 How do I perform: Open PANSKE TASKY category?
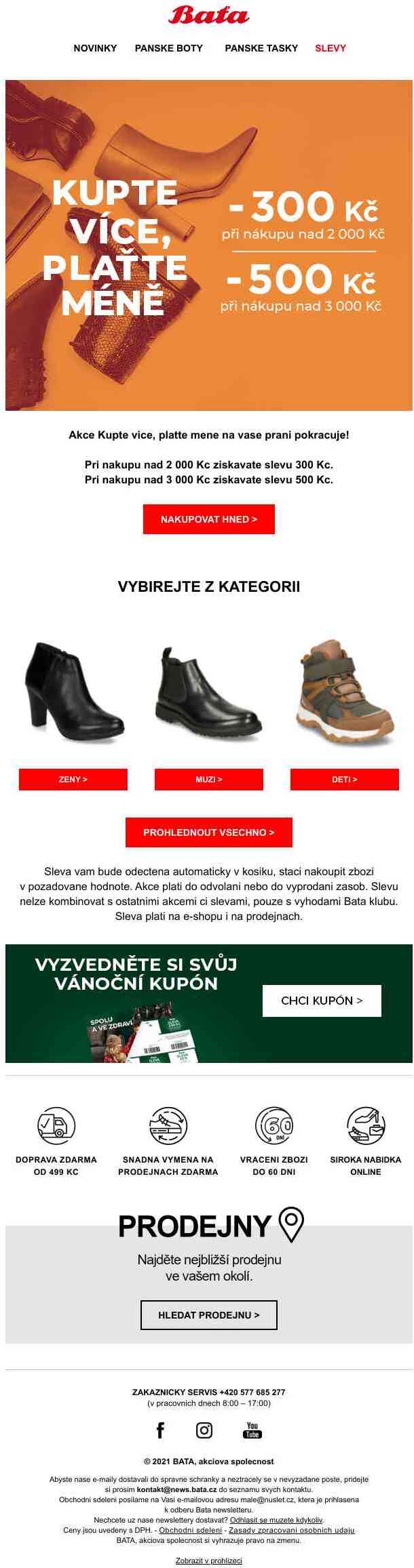(x=261, y=48)
